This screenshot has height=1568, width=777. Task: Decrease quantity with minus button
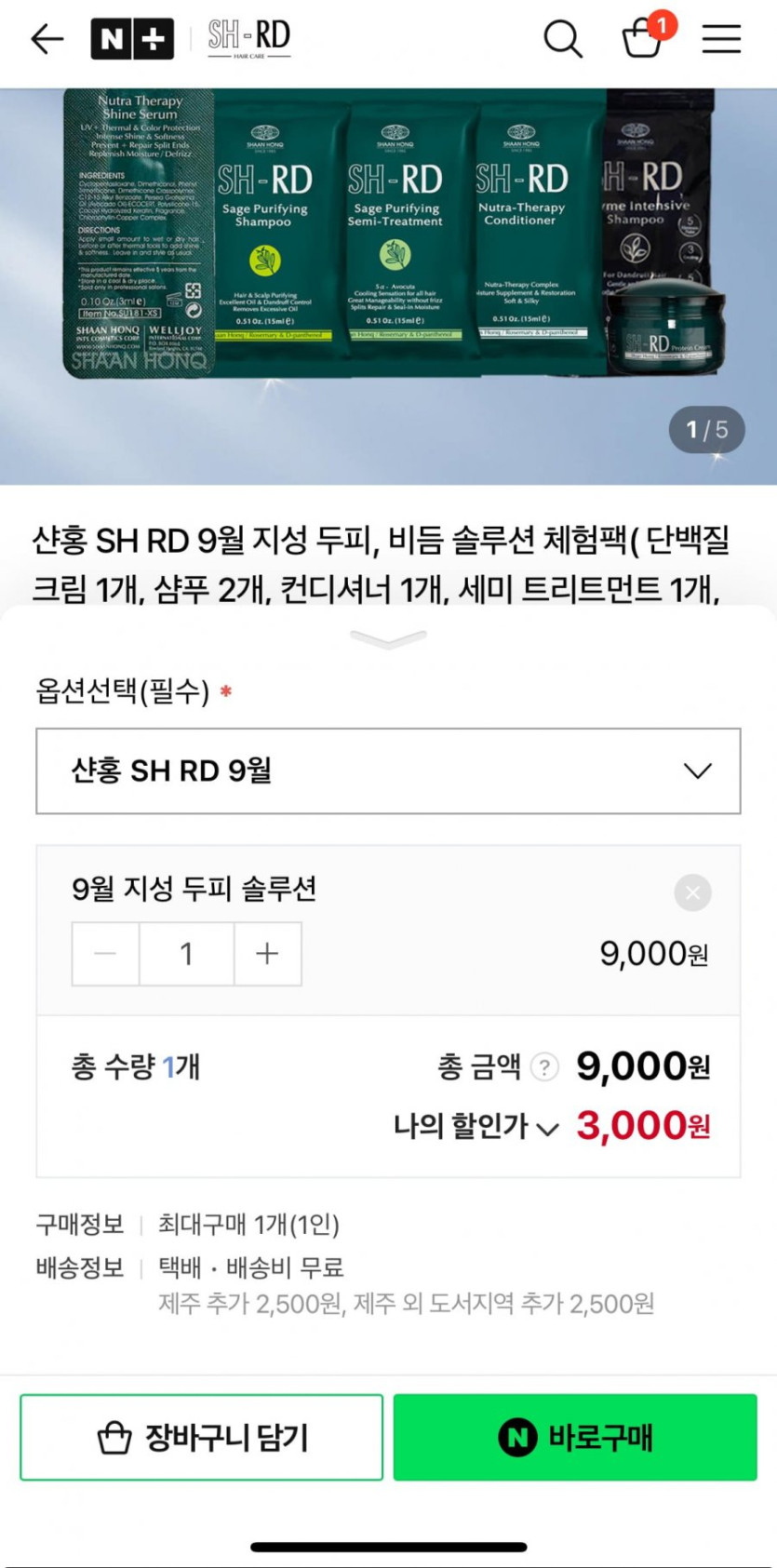pyautogui.click(x=105, y=954)
